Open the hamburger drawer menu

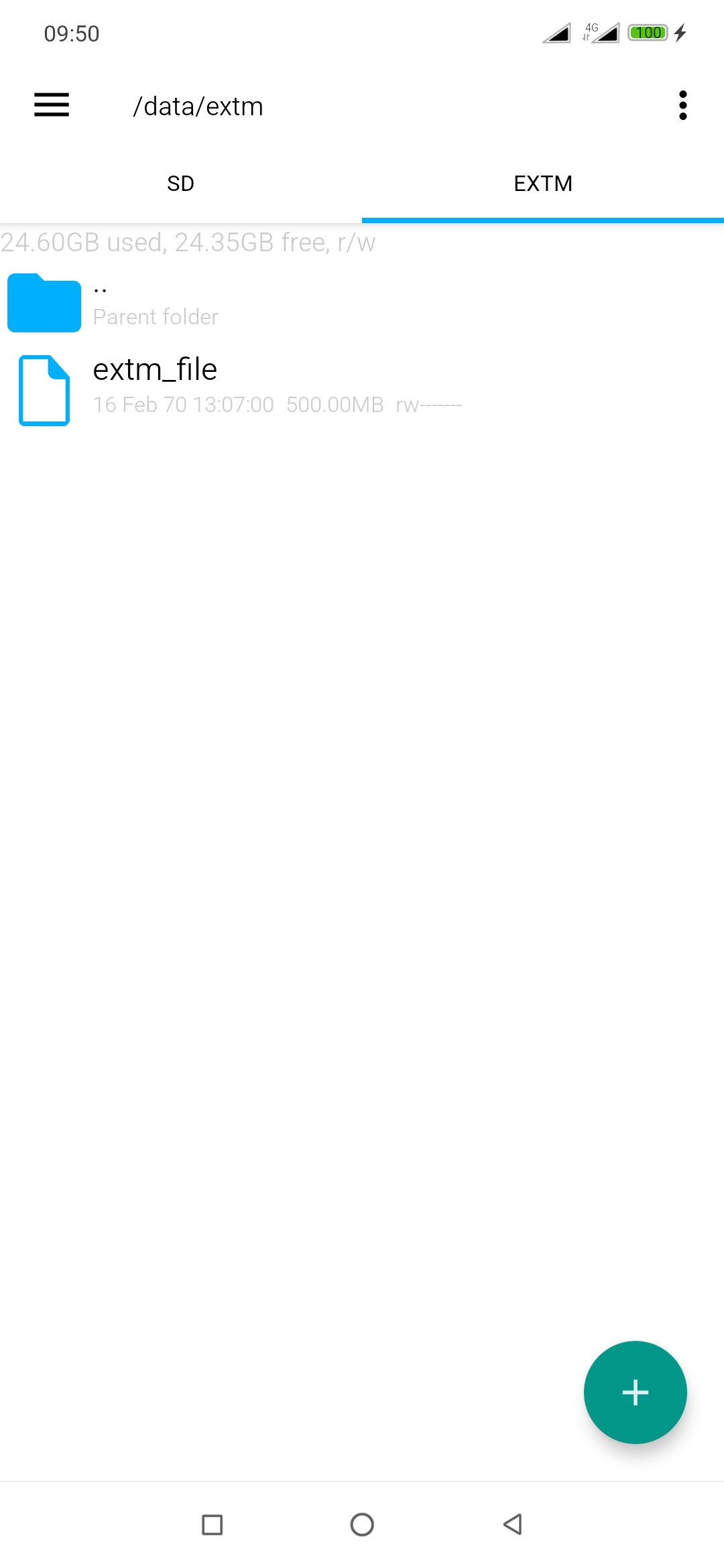[52, 105]
